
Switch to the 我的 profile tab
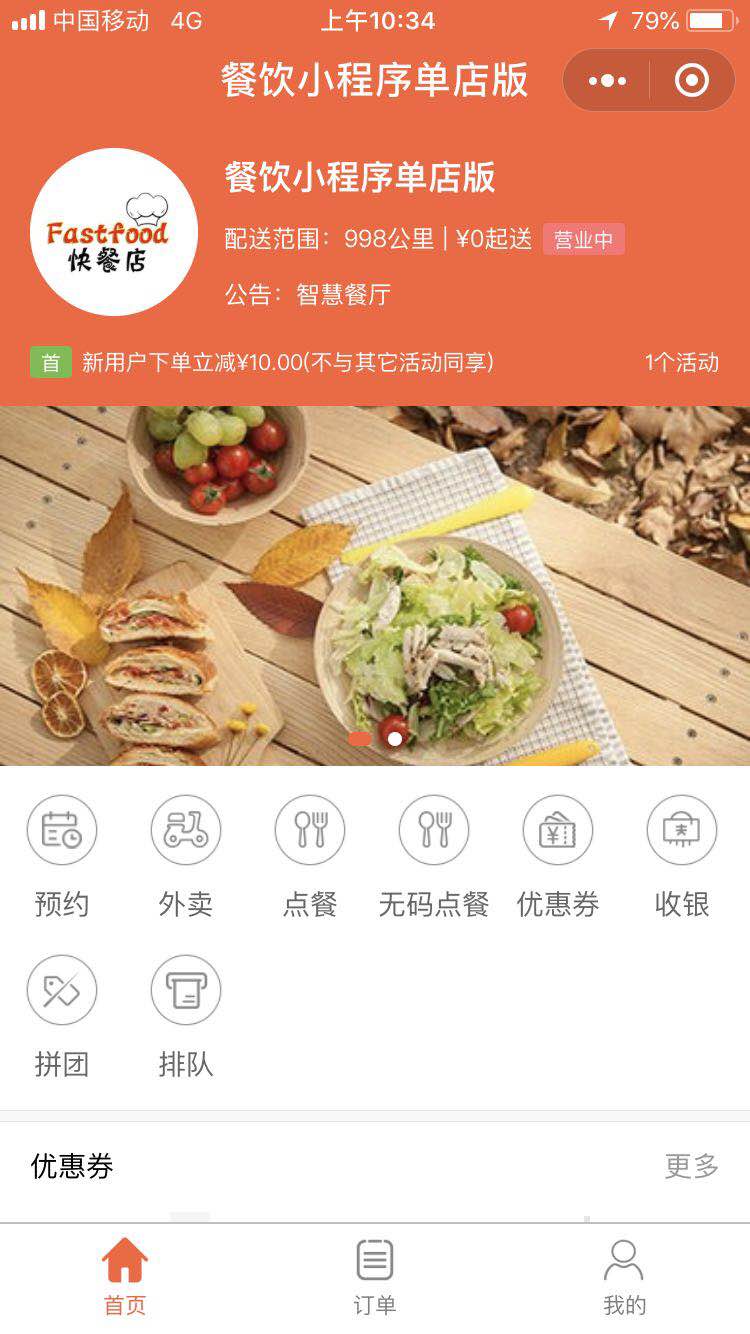(x=624, y=1277)
